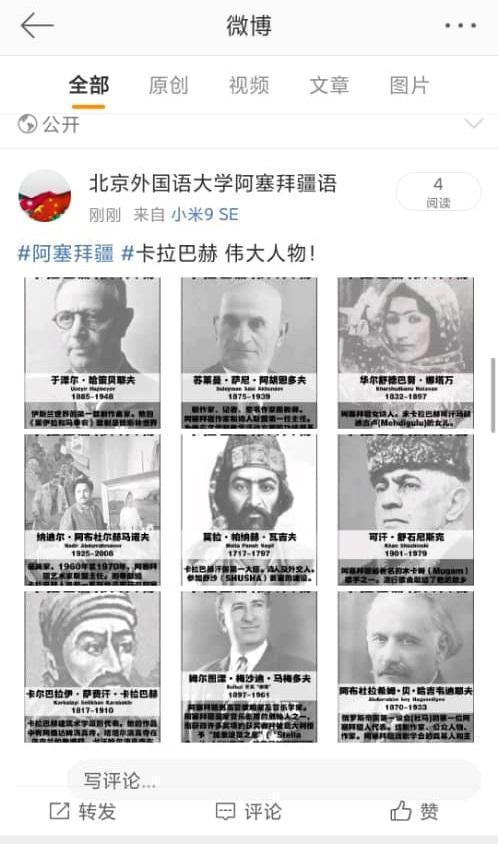This screenshot has width=498, height=844.
Task: Show the 全部 tab
Action: 89,85
